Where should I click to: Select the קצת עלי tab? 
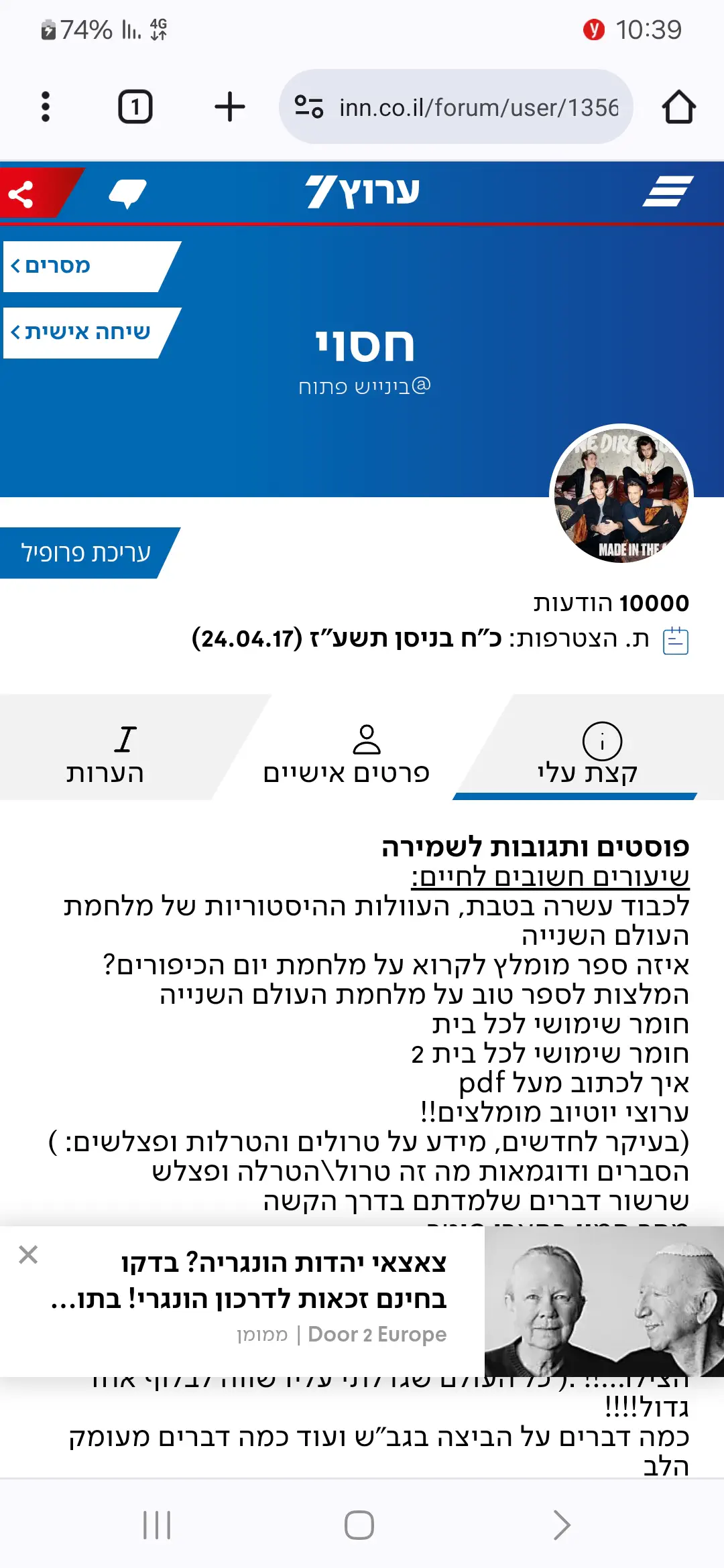click(587, 753)
